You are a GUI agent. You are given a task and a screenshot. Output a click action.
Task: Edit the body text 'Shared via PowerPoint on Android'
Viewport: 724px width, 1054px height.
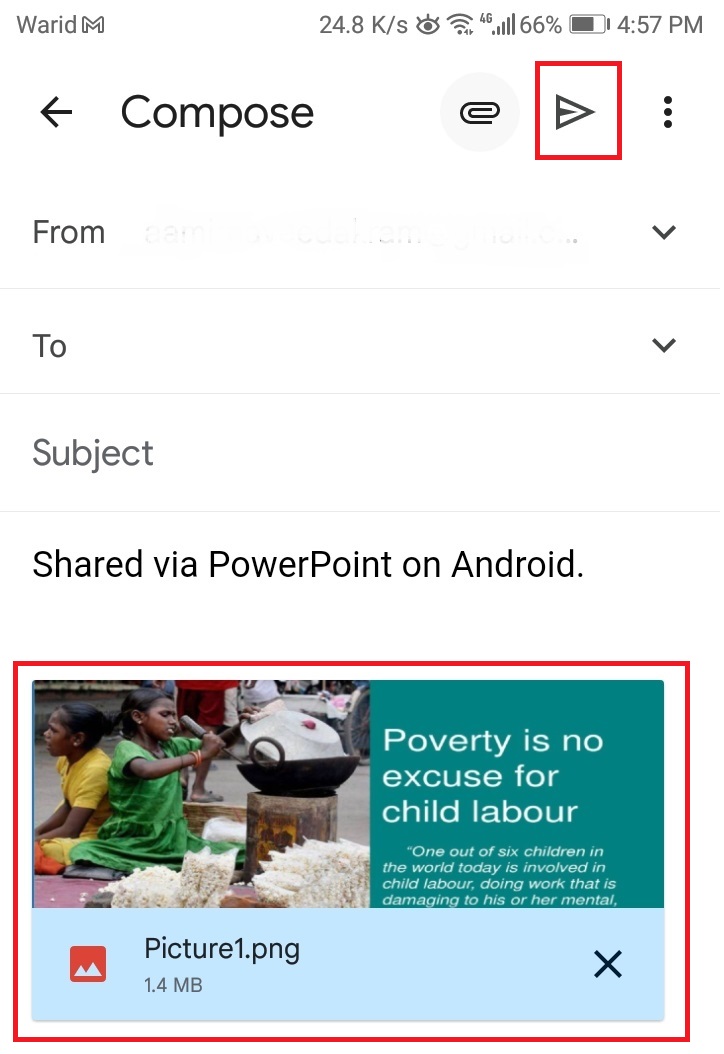[x=308, y=565]
